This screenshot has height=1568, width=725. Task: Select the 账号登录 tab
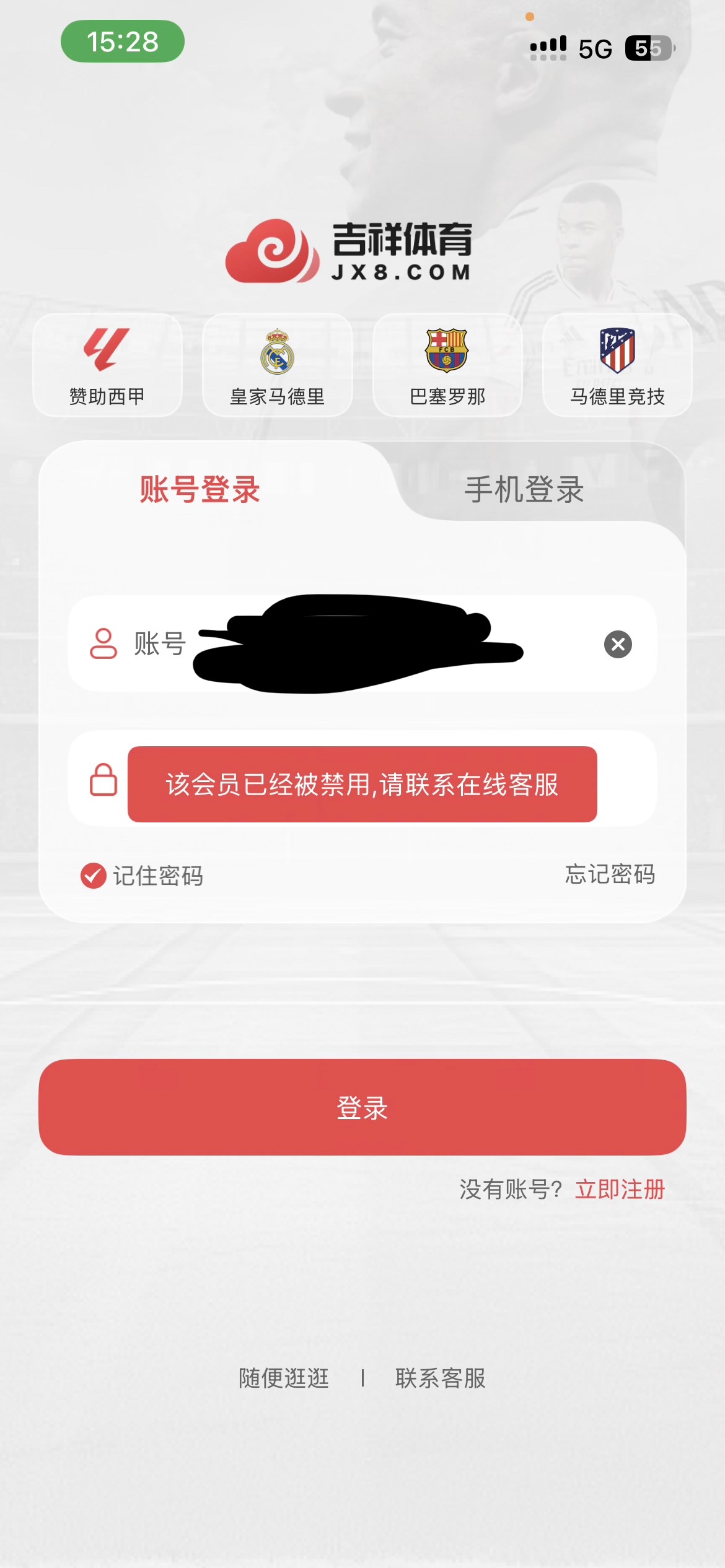coord(200,490)
